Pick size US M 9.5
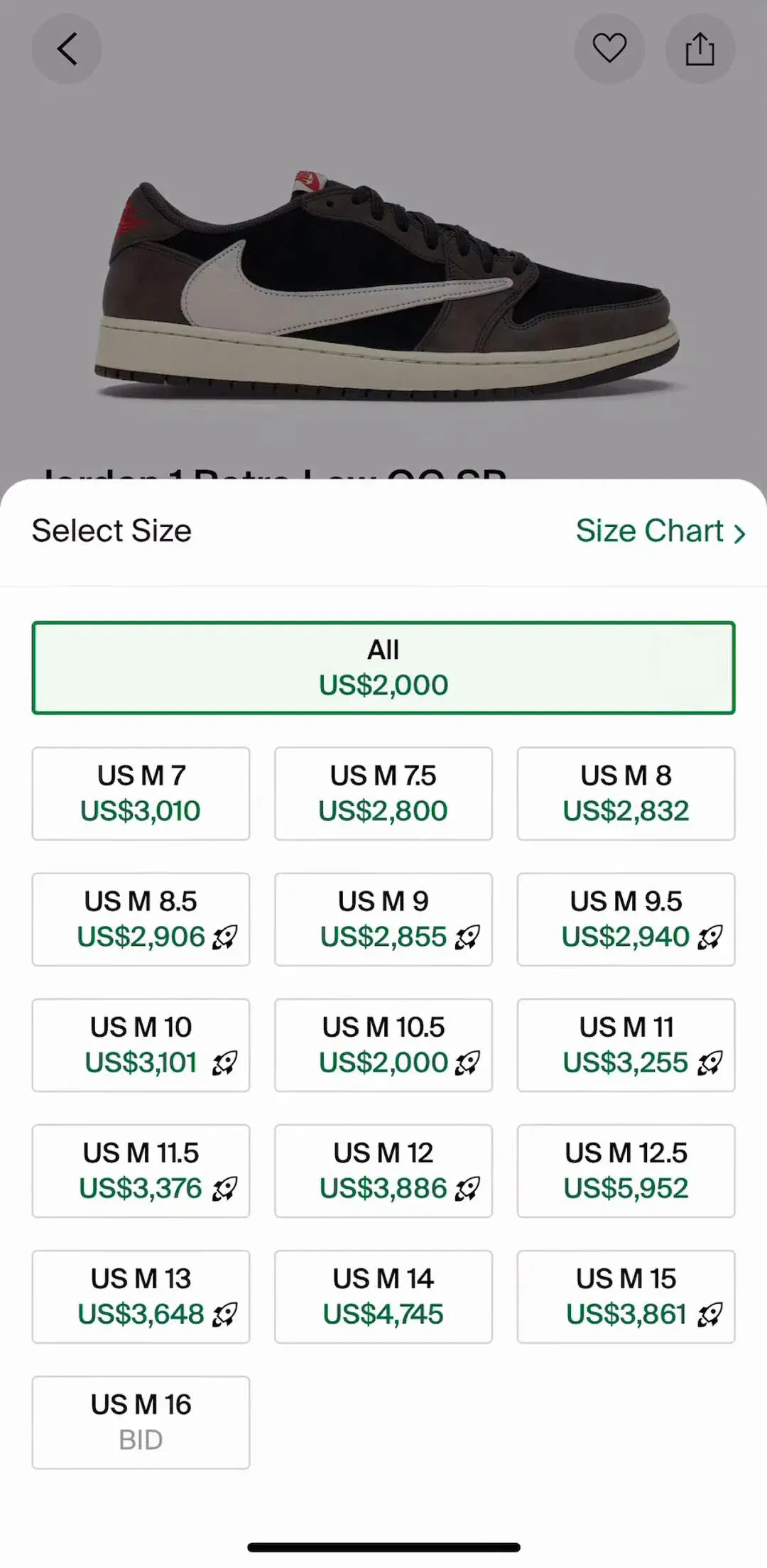The height and width of the screenshot is (1568, 767). pyautogui.click(x=626, y=919)
